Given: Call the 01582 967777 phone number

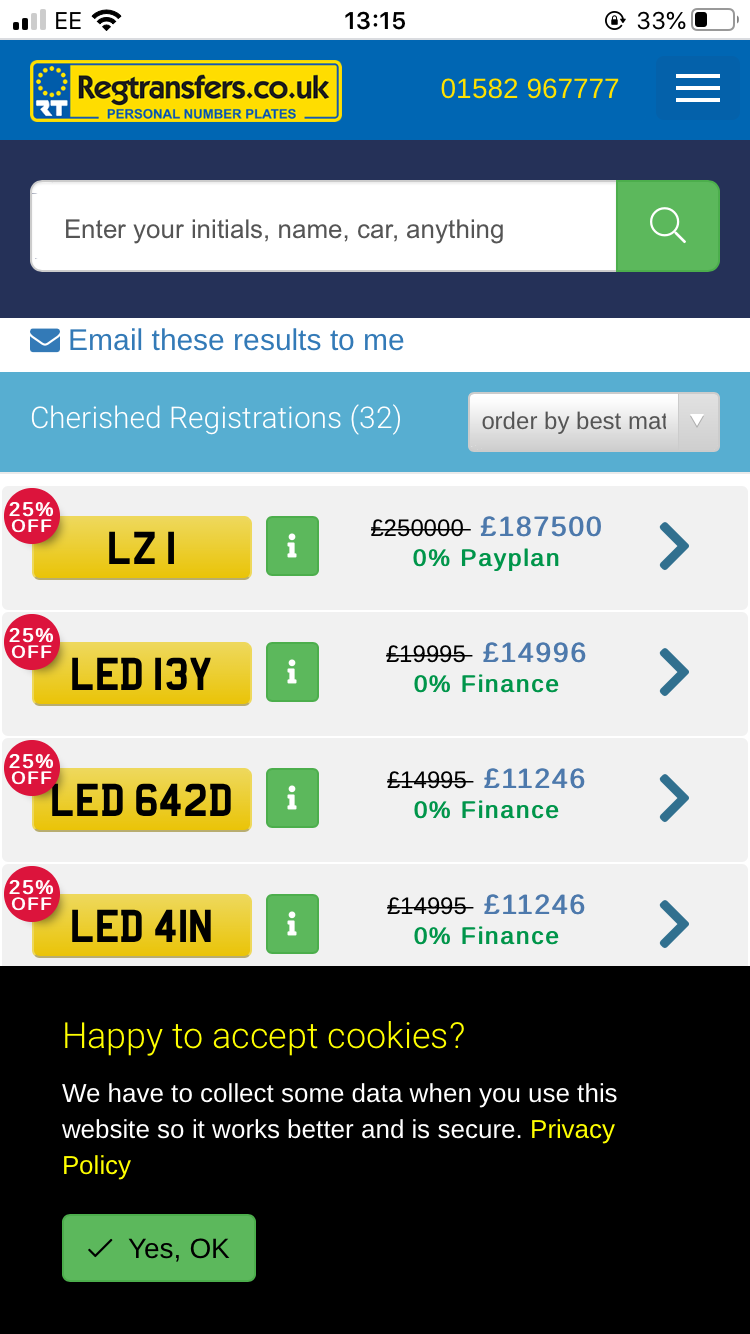Looking at the screenshot, I should (x=529, y=89).
